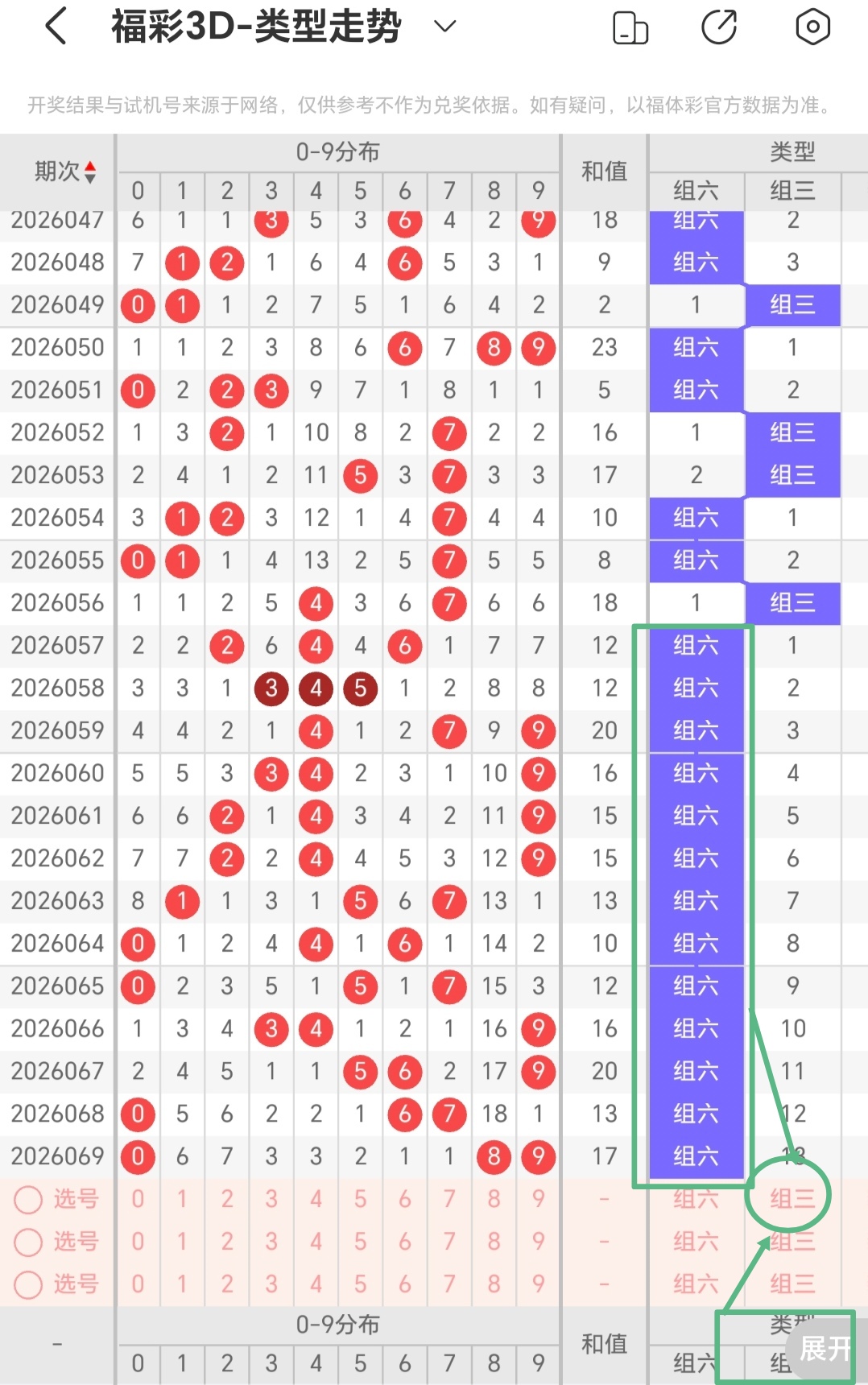The height and width of the screenshot is (1385, 868).
Task: Select 组三 in the first 选号 row
Action: click(x=793, y=1199)
